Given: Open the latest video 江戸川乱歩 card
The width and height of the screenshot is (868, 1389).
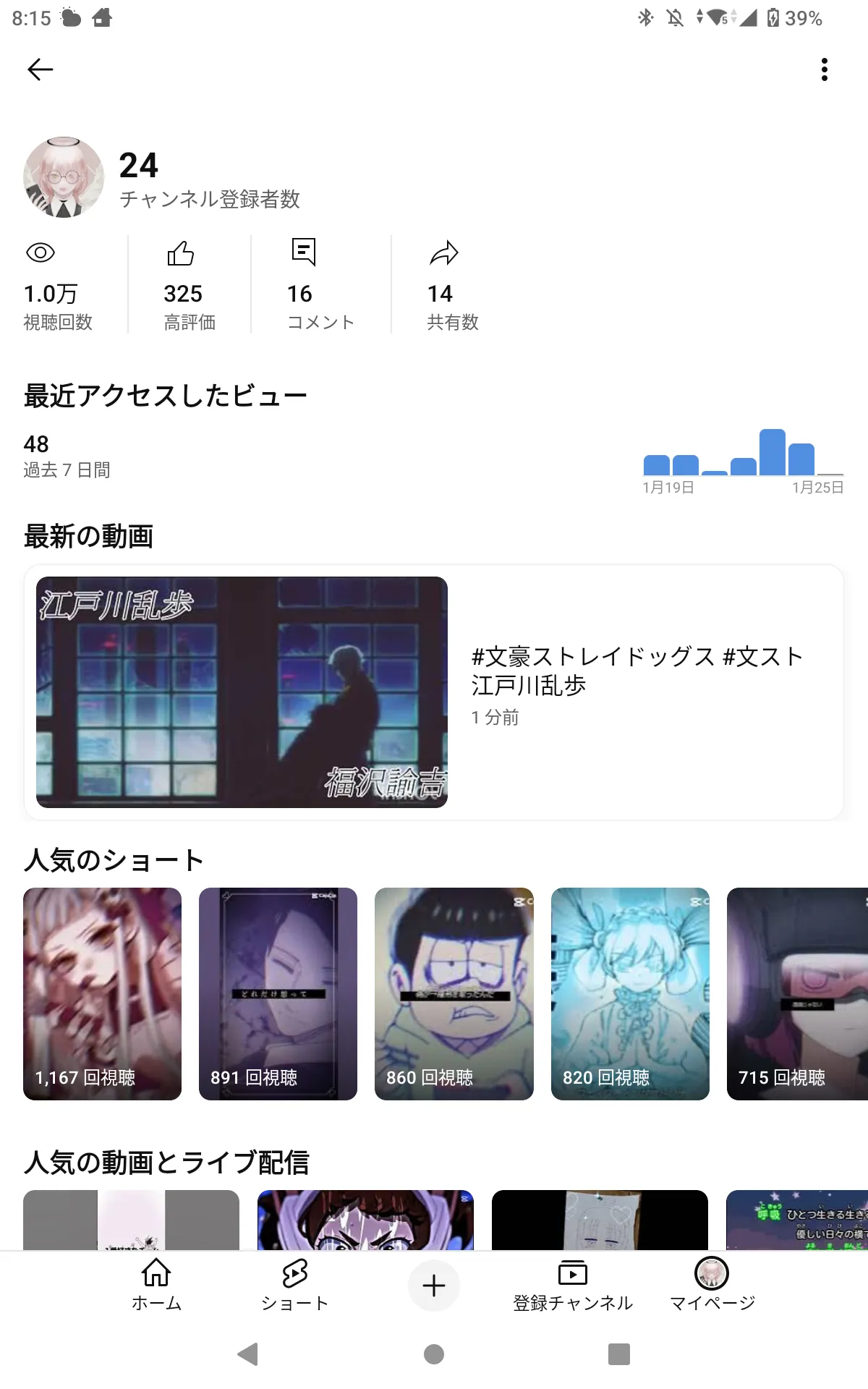Looking at the screenshot, I should 434,692.
